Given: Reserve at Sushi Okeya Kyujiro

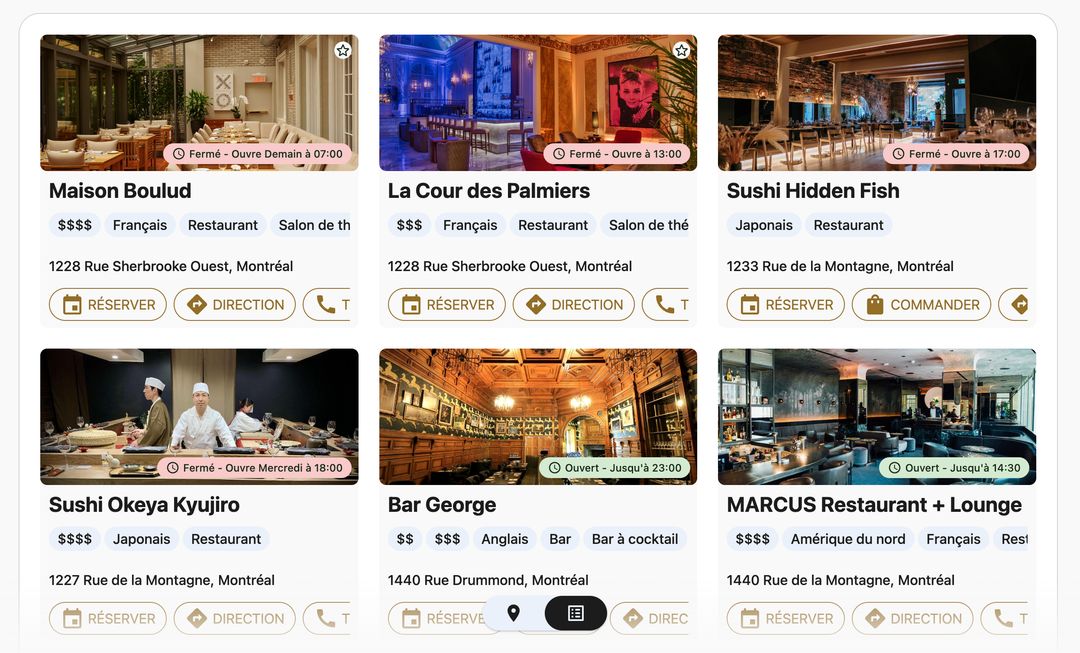Looking at the screenshot, I should click(x=109, y=619).
